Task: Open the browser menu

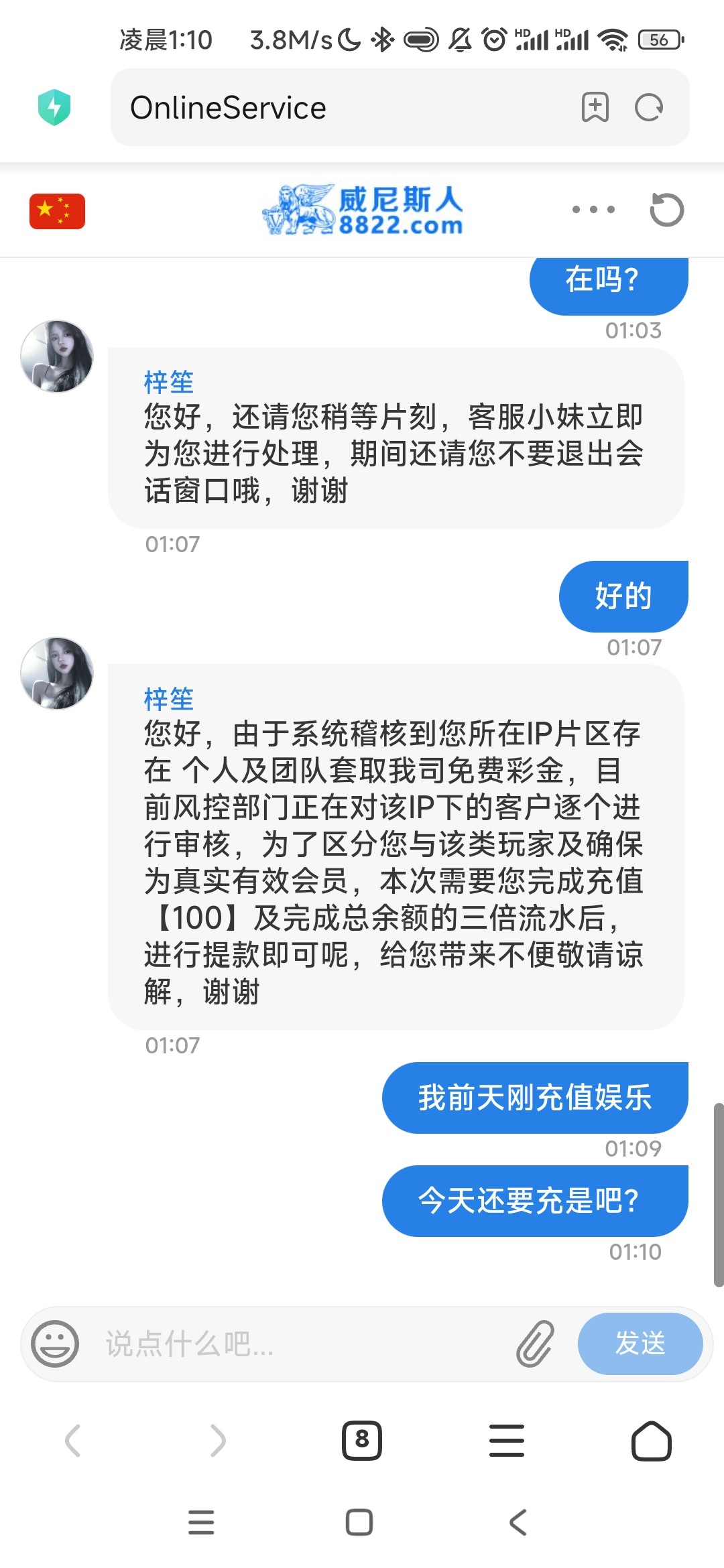Action: [507, 1441]
